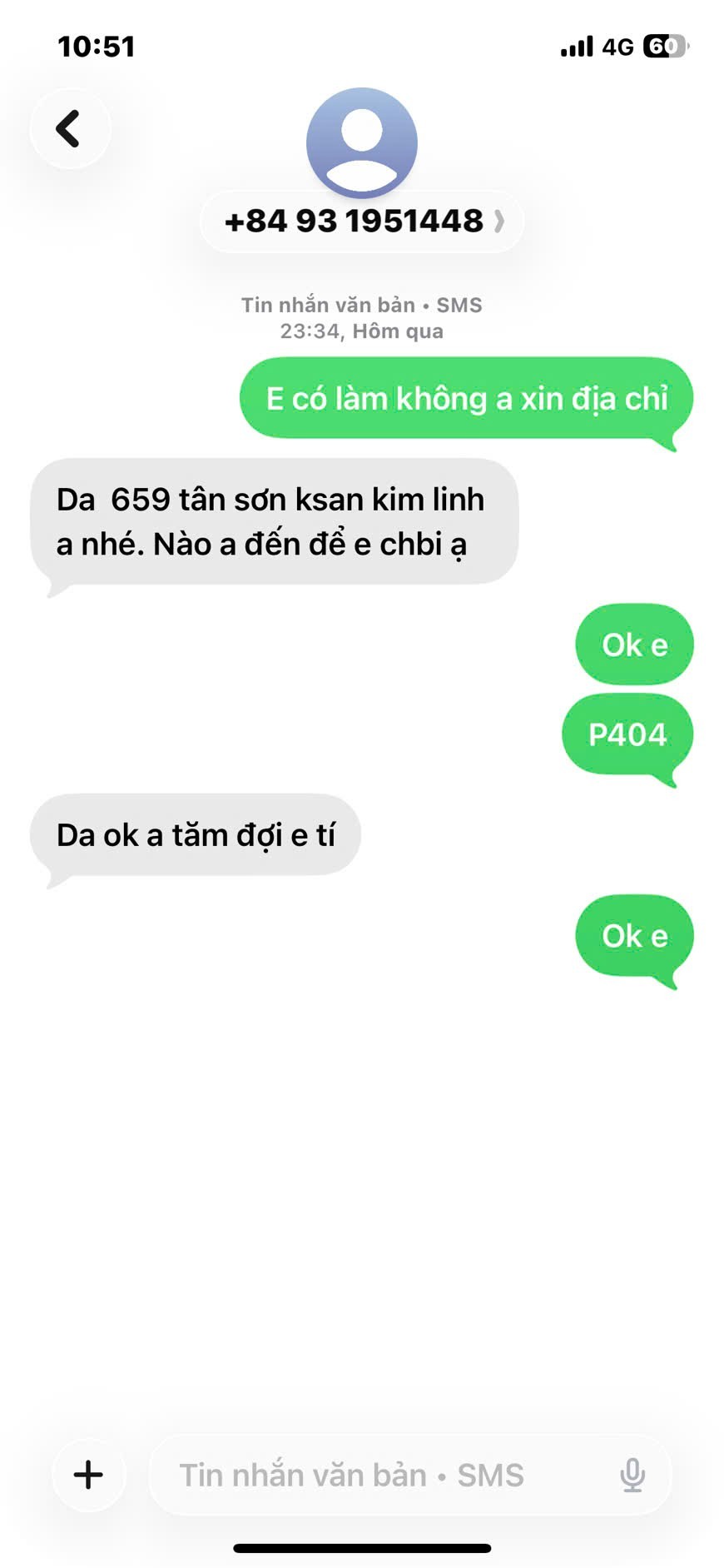Go back to the messages list
This screenshot has width=724, height=1568.
[x=69, y=129]
